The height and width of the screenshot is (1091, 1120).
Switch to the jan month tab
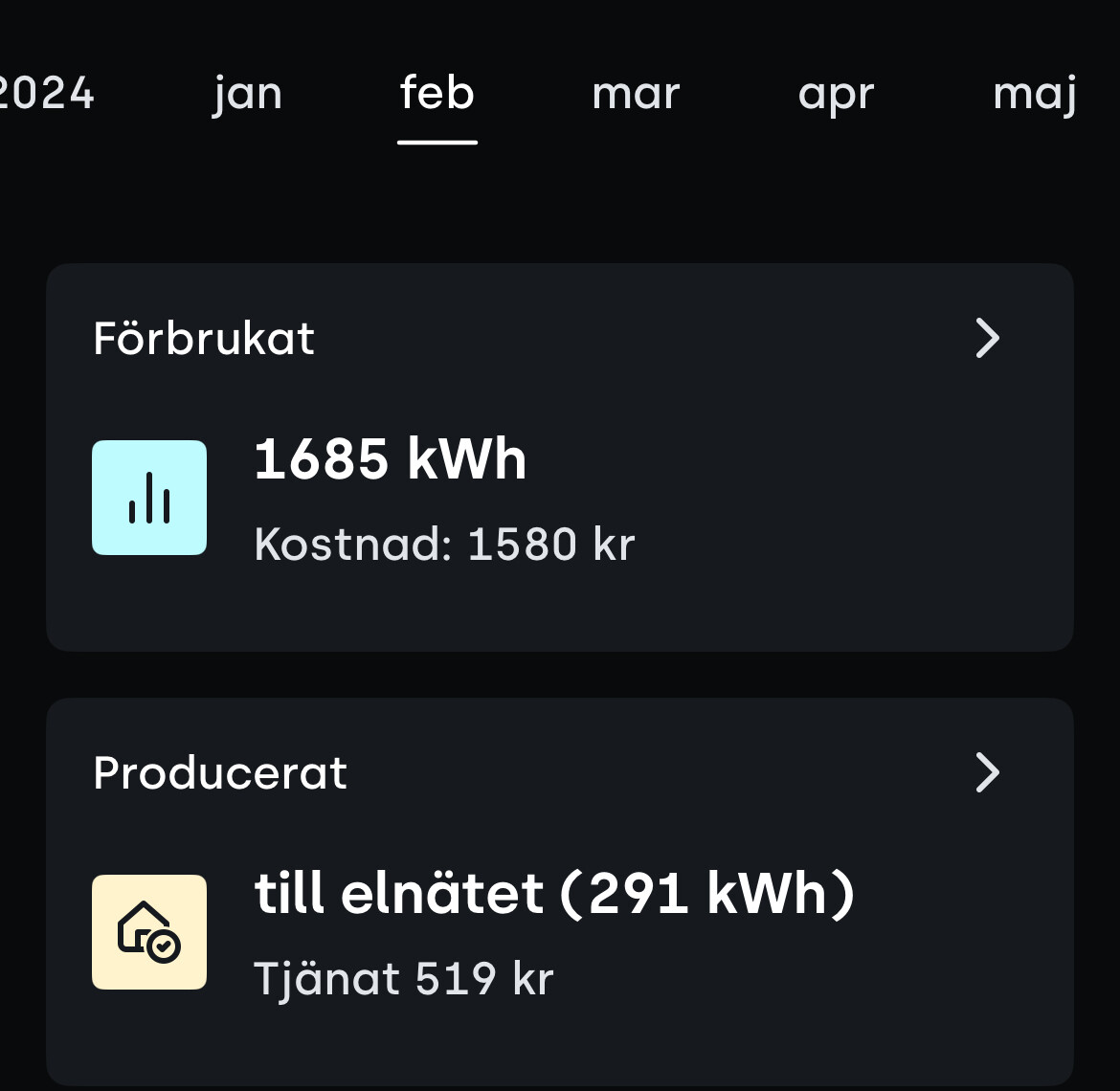(x=247, y=95)
